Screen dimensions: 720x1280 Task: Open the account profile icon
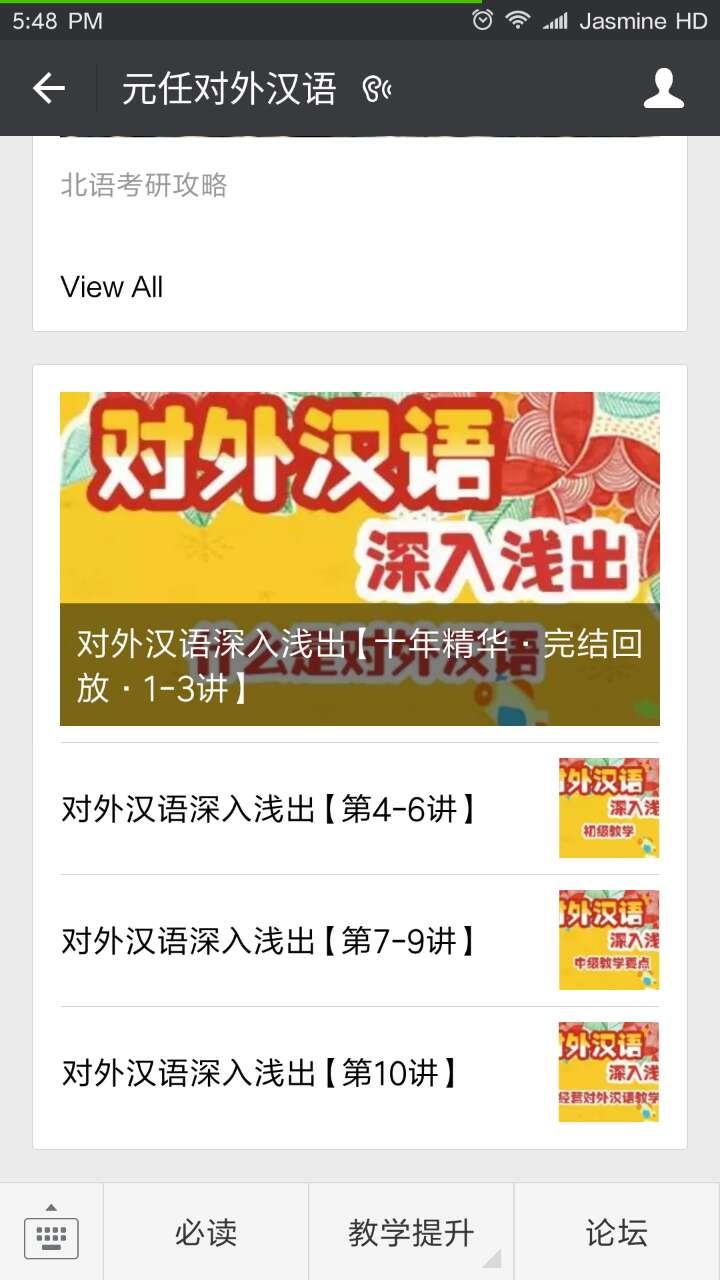(663, 89)
